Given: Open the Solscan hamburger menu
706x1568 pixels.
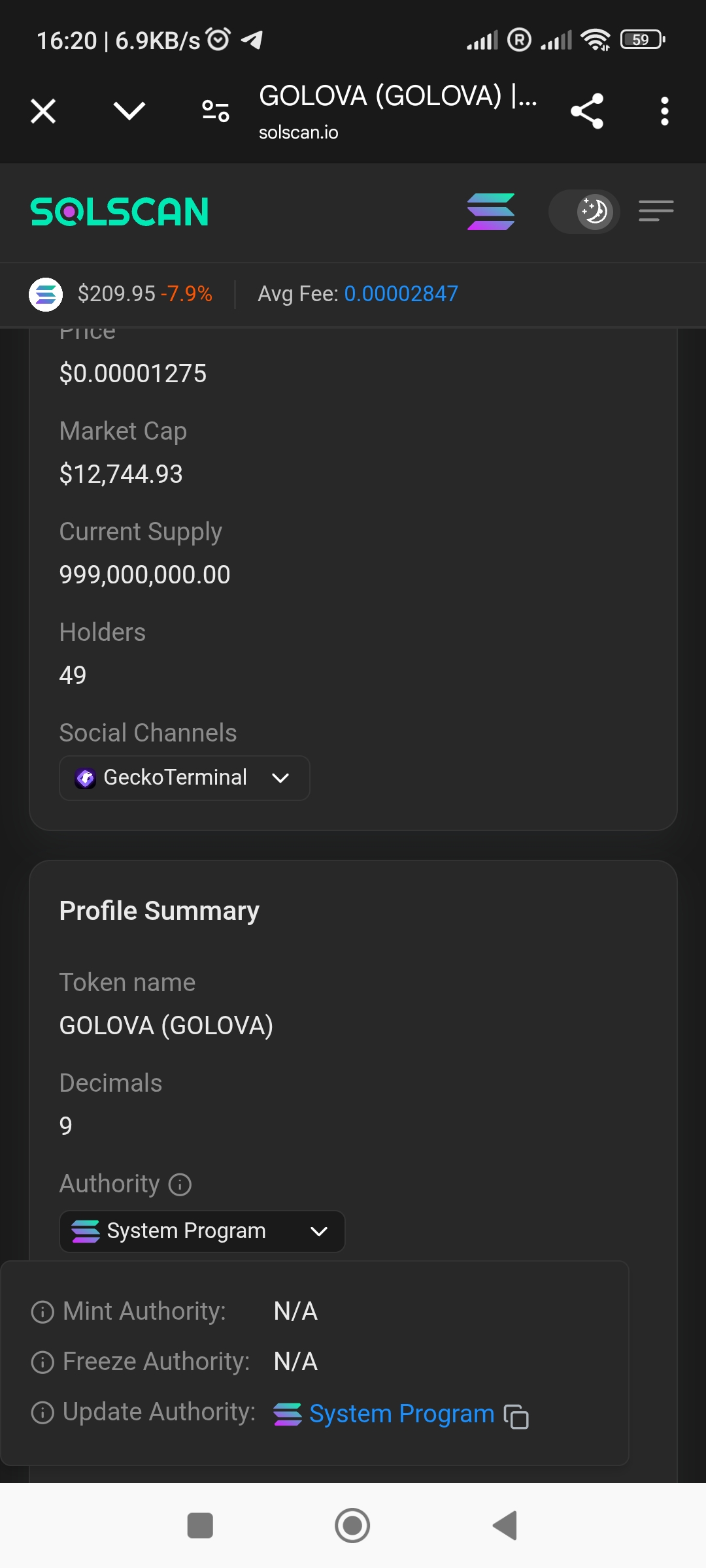Looking at the screenshot, I should 656,211.
